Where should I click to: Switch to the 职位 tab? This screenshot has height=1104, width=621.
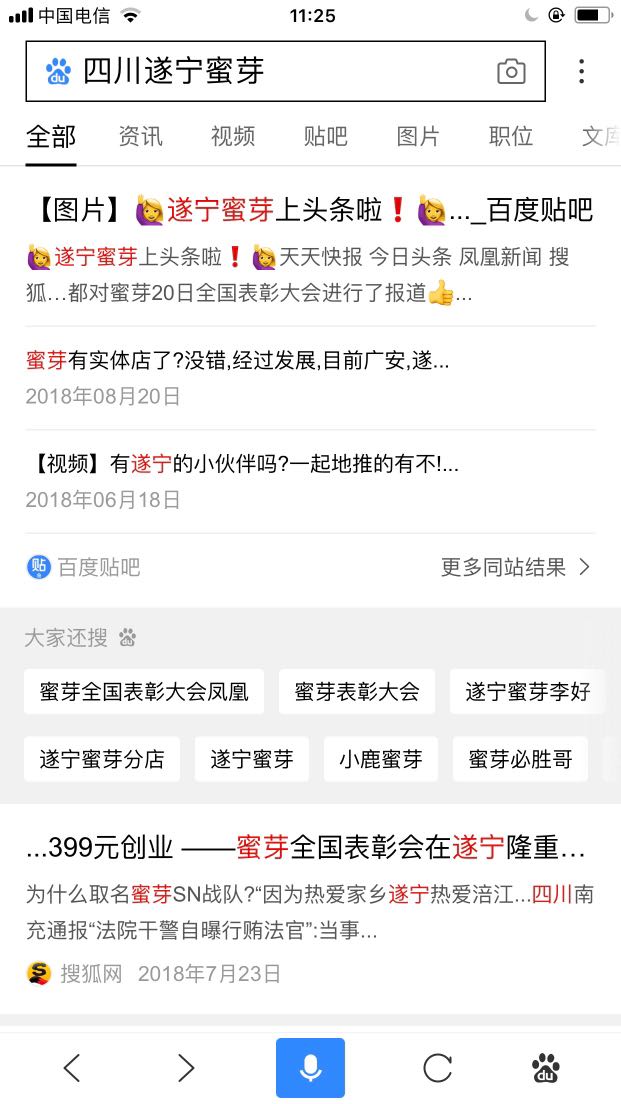tap(510, 136)
